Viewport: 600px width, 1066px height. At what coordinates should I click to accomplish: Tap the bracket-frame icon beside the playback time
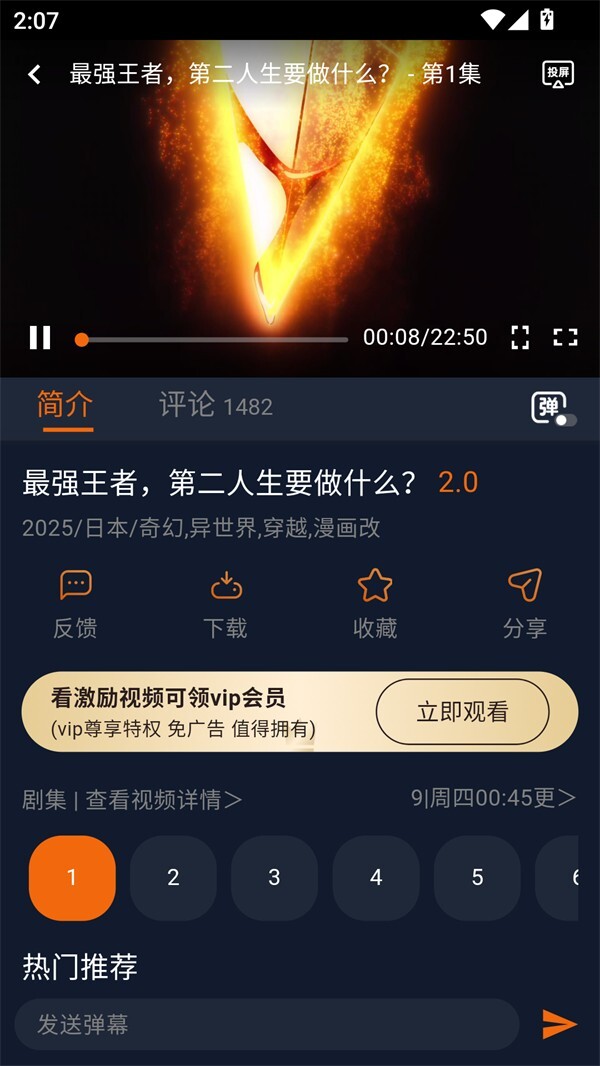pos(520,338)
